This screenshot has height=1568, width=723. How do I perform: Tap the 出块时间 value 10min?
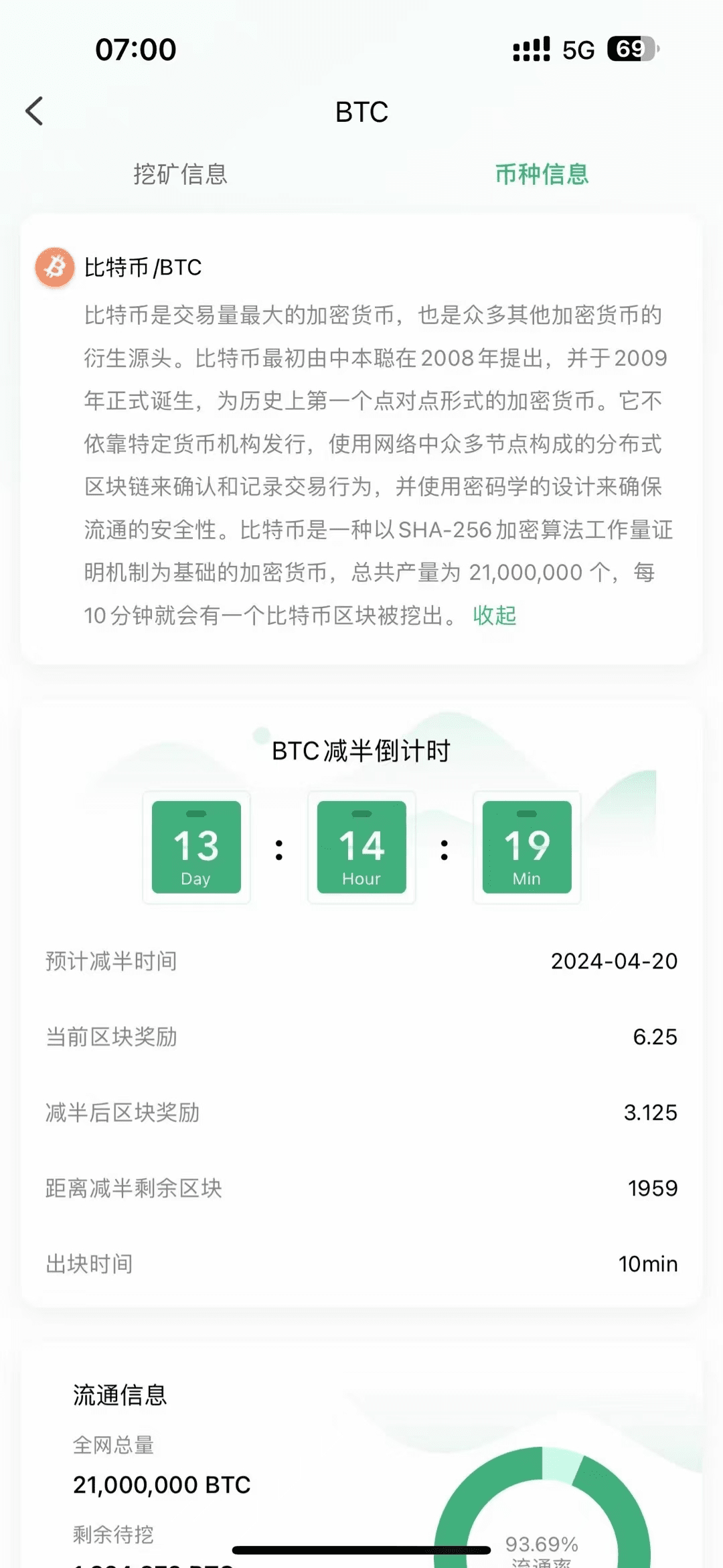647,1264
